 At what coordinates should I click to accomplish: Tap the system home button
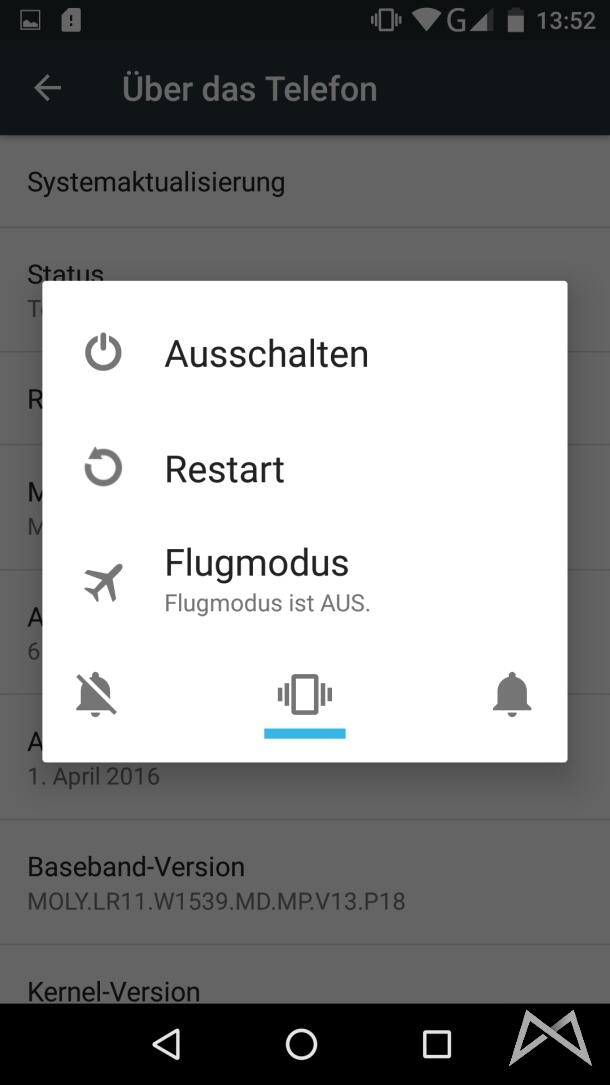tap(301, 1044)
